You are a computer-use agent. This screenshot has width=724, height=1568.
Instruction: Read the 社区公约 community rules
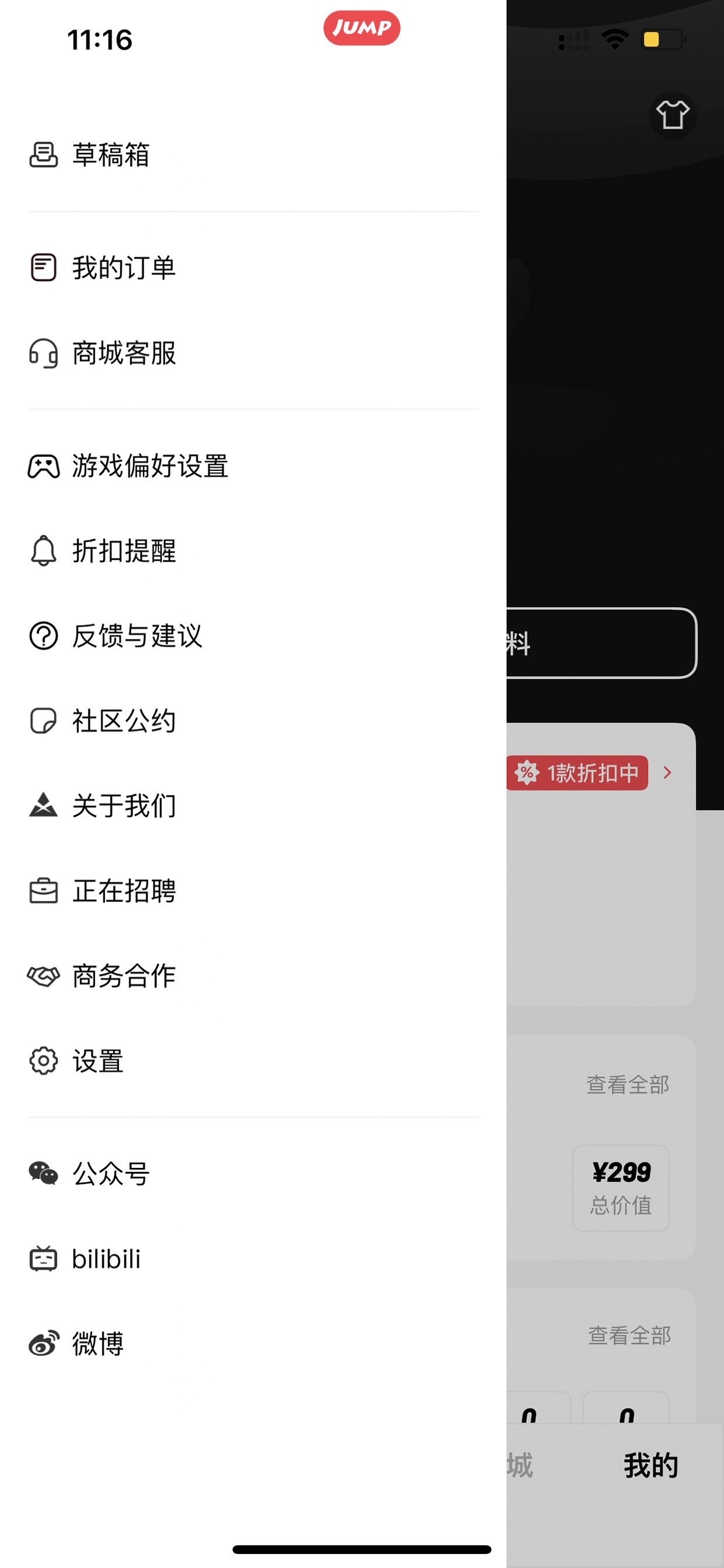(x=124, y=721)
